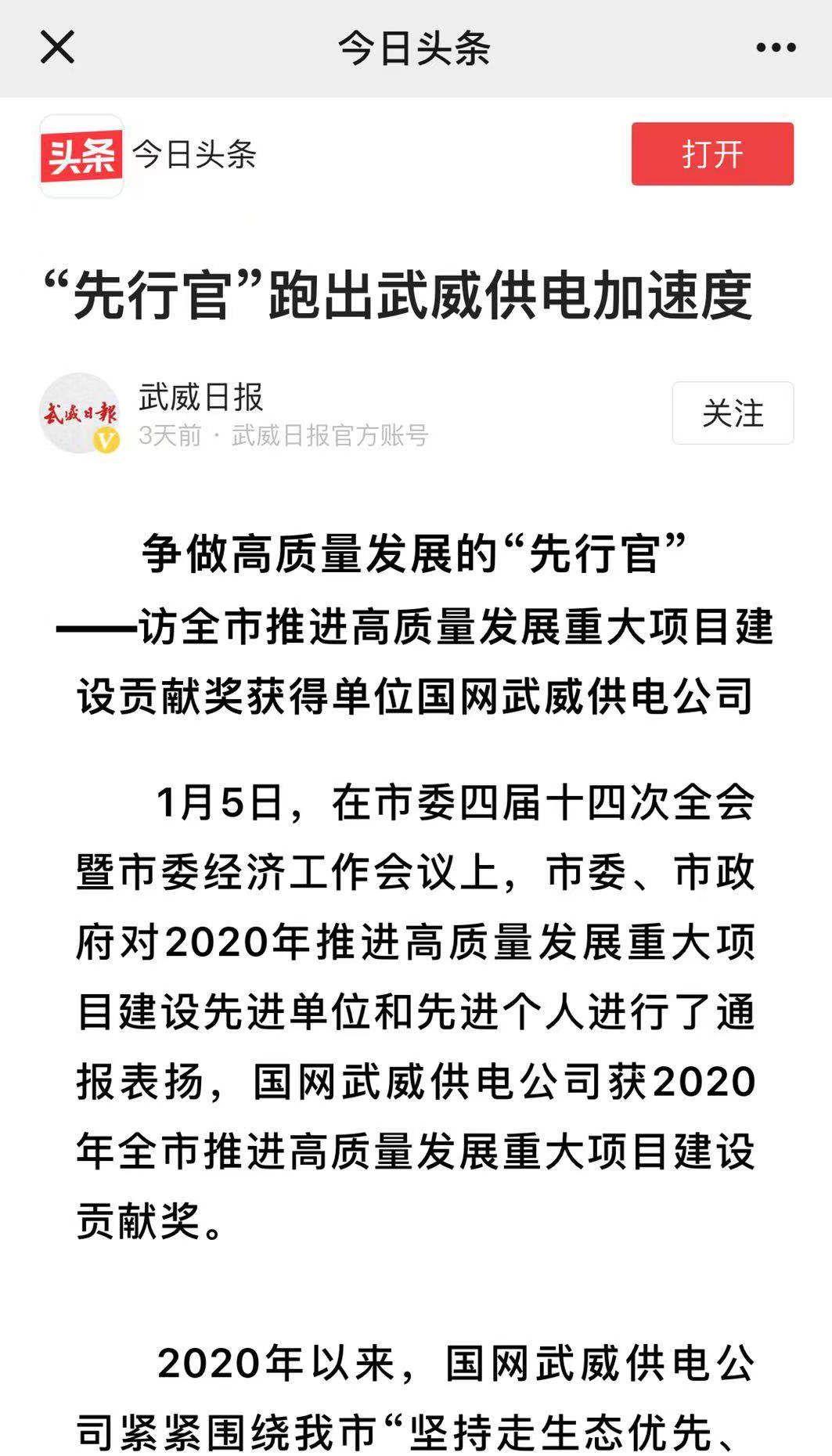Tap the 今日头条 app banner logo
Screen dimensions: 832x1456
[x=81, y=156]
